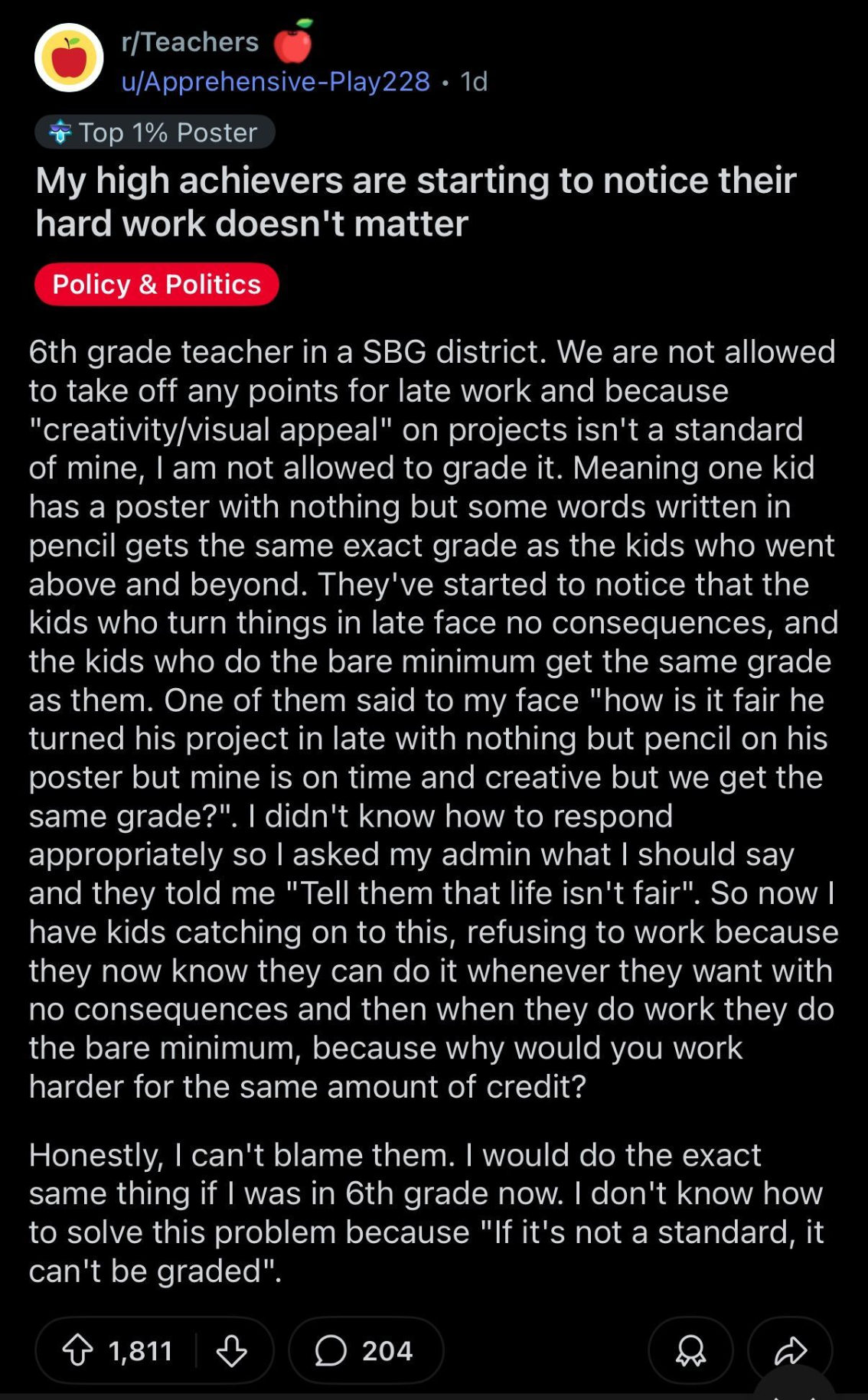The width and height of the screenshot is (868, 1400).
Task: View profile of u/Apprehensive-Play228
Action: (x=276, y=81)
